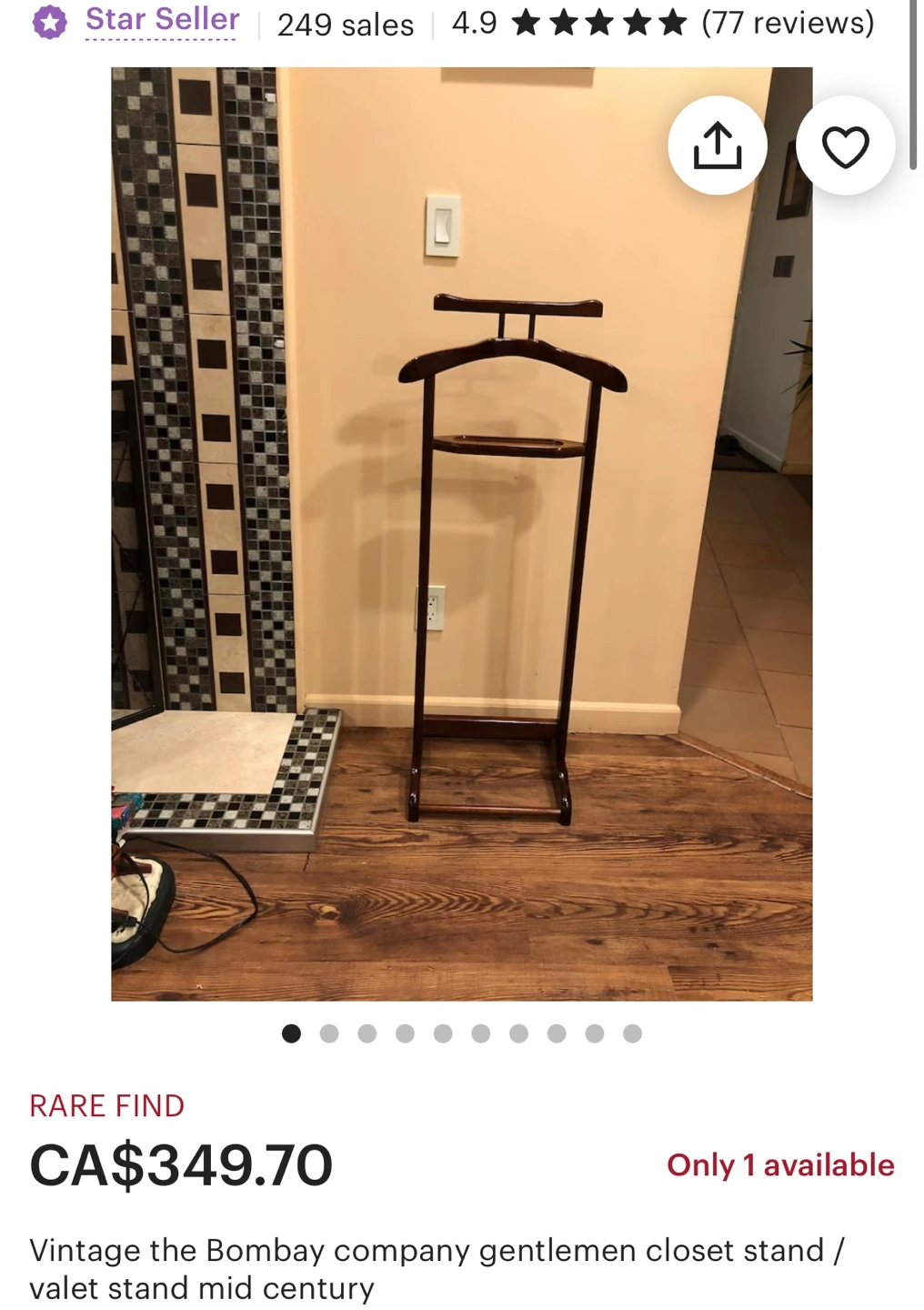Screen dimensions: 924x1310
Task: Jump to the second photo dot
Action: point(329,1033)
